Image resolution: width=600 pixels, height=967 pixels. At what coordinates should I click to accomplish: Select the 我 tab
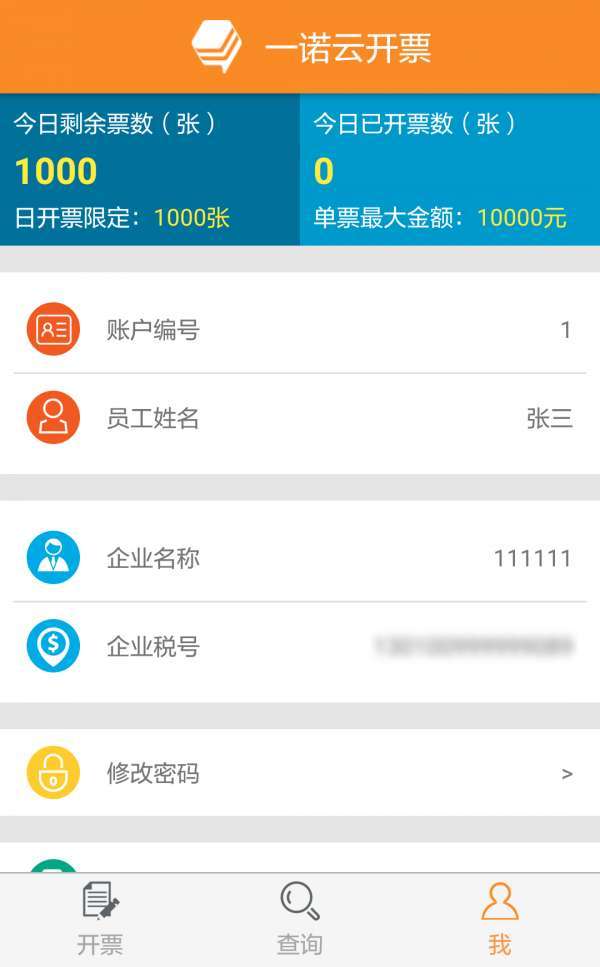(499, 919)
